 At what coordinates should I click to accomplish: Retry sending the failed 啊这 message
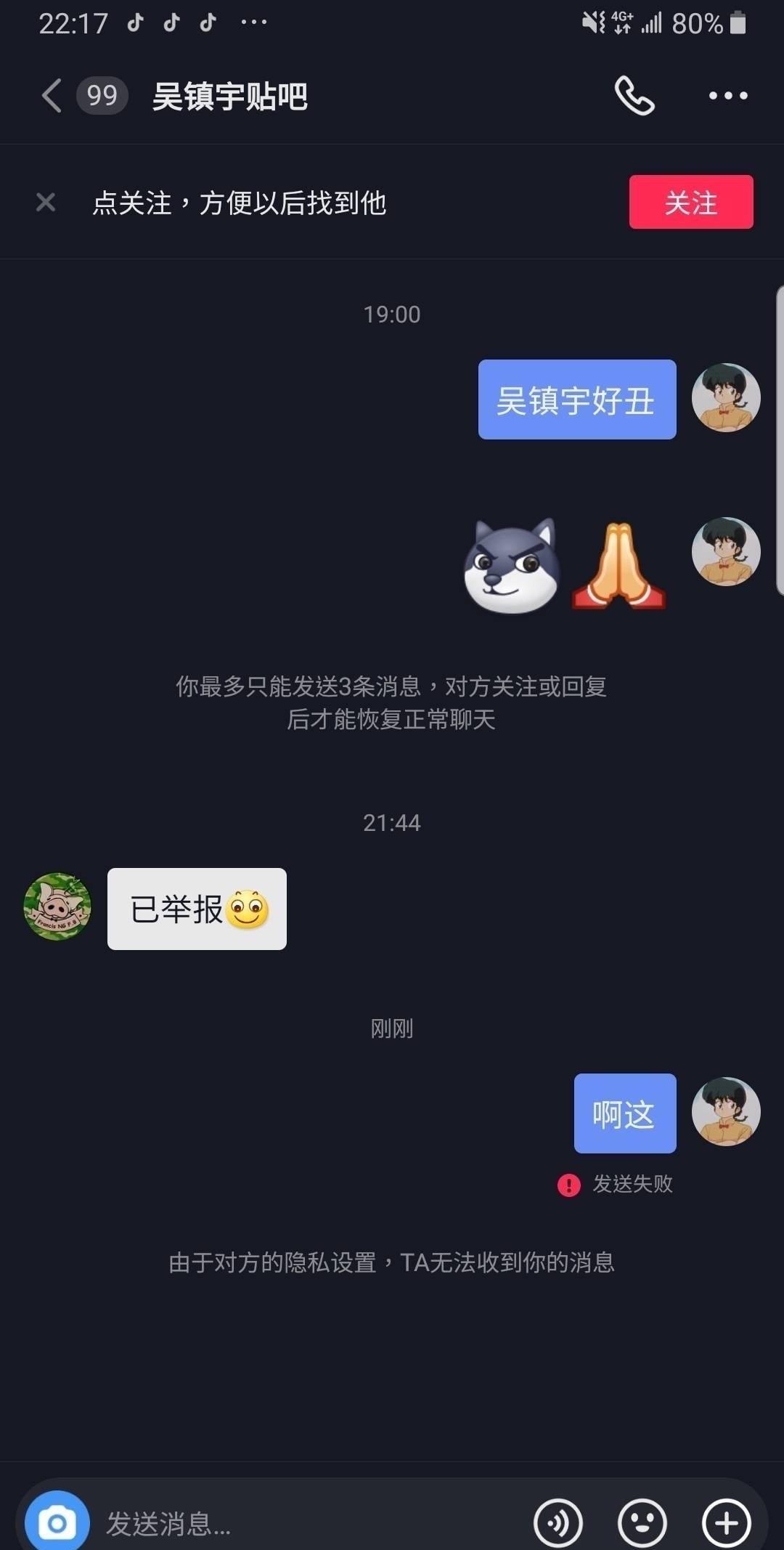tap(624, 1113)
